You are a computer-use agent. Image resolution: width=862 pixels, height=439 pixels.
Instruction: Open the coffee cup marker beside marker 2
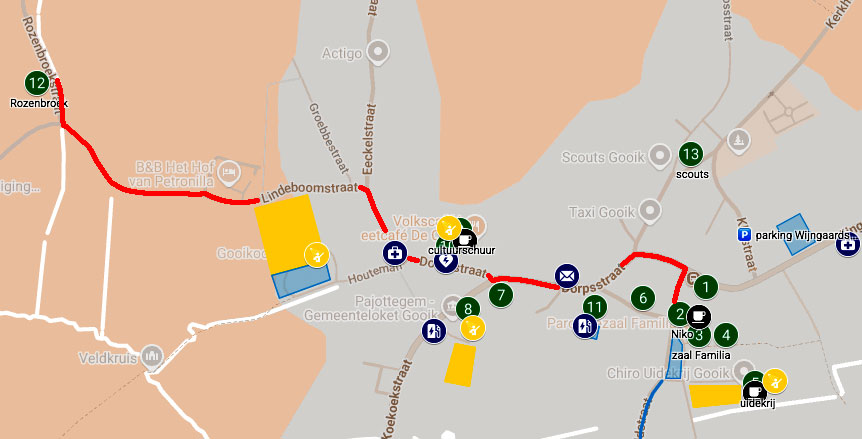[698, 315]
